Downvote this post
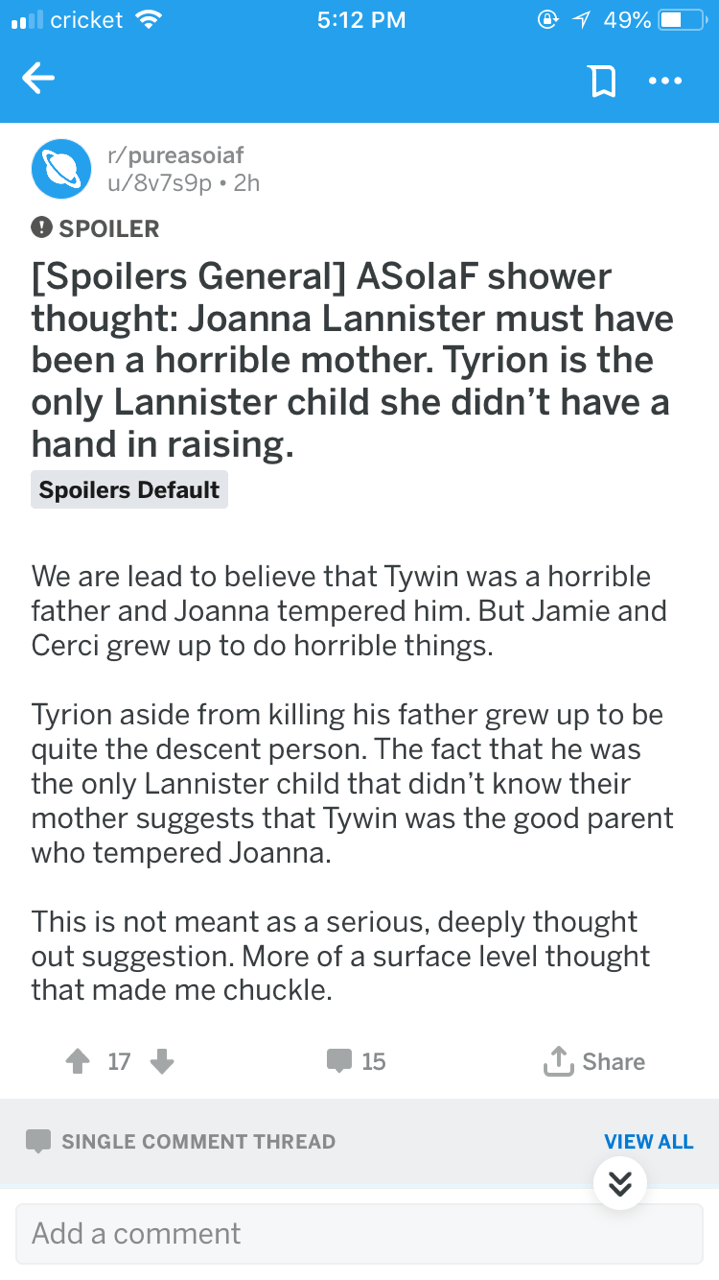Viewport: 719px width, 1280px height. 161,1062
